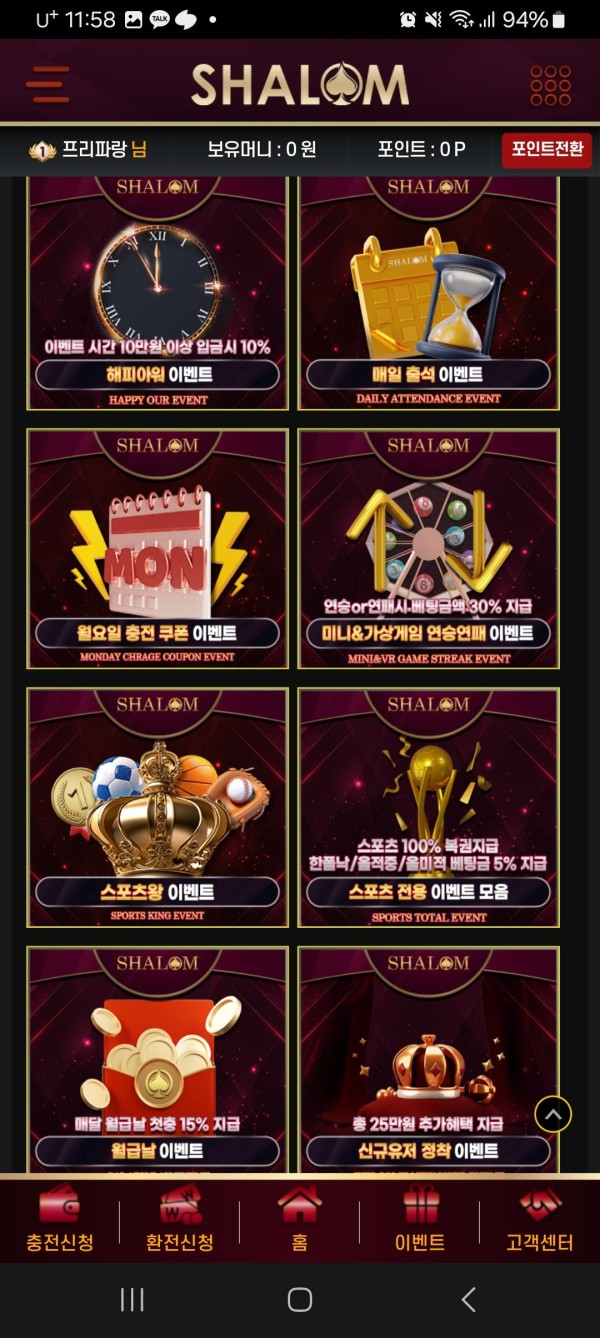Tap the system home button

coord(300,1299)
